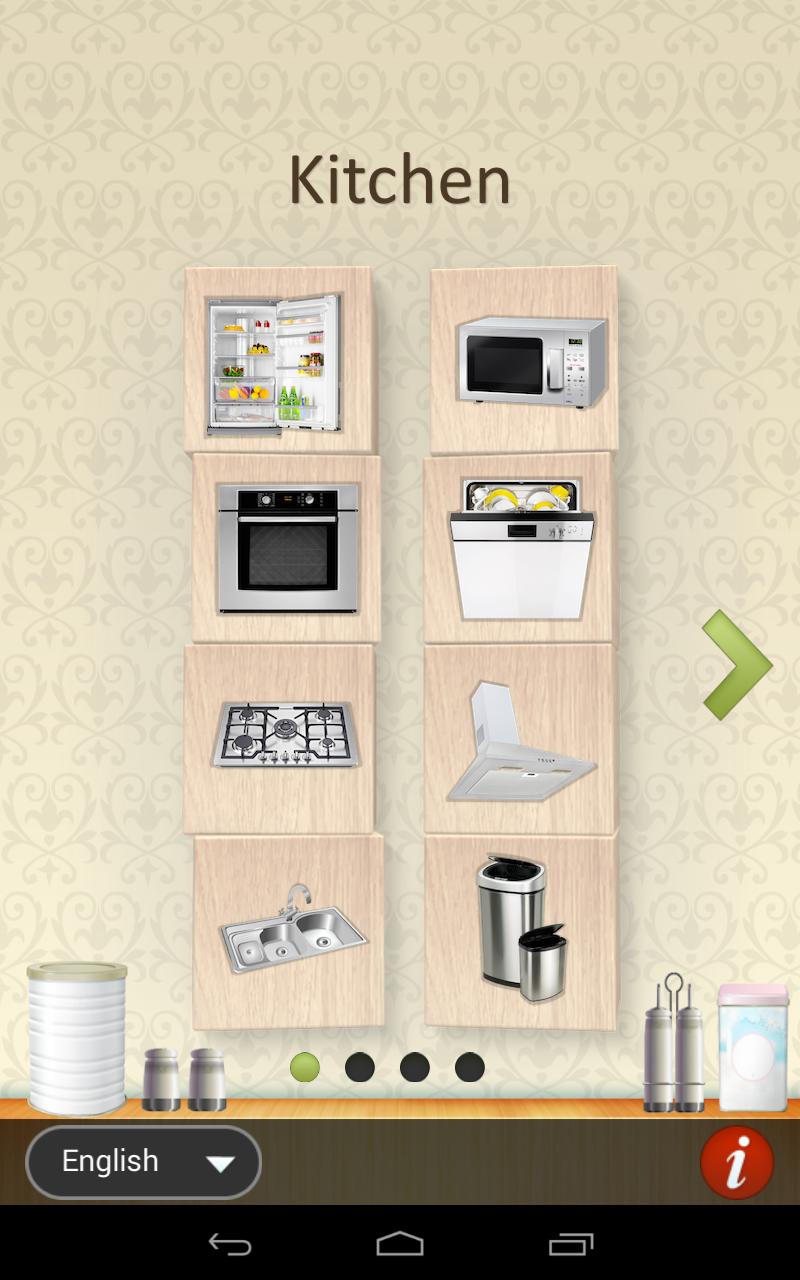This screenshot has height=1280, width=800.
Task: Tap the range hood tile
Action: (x=520, y=740)
